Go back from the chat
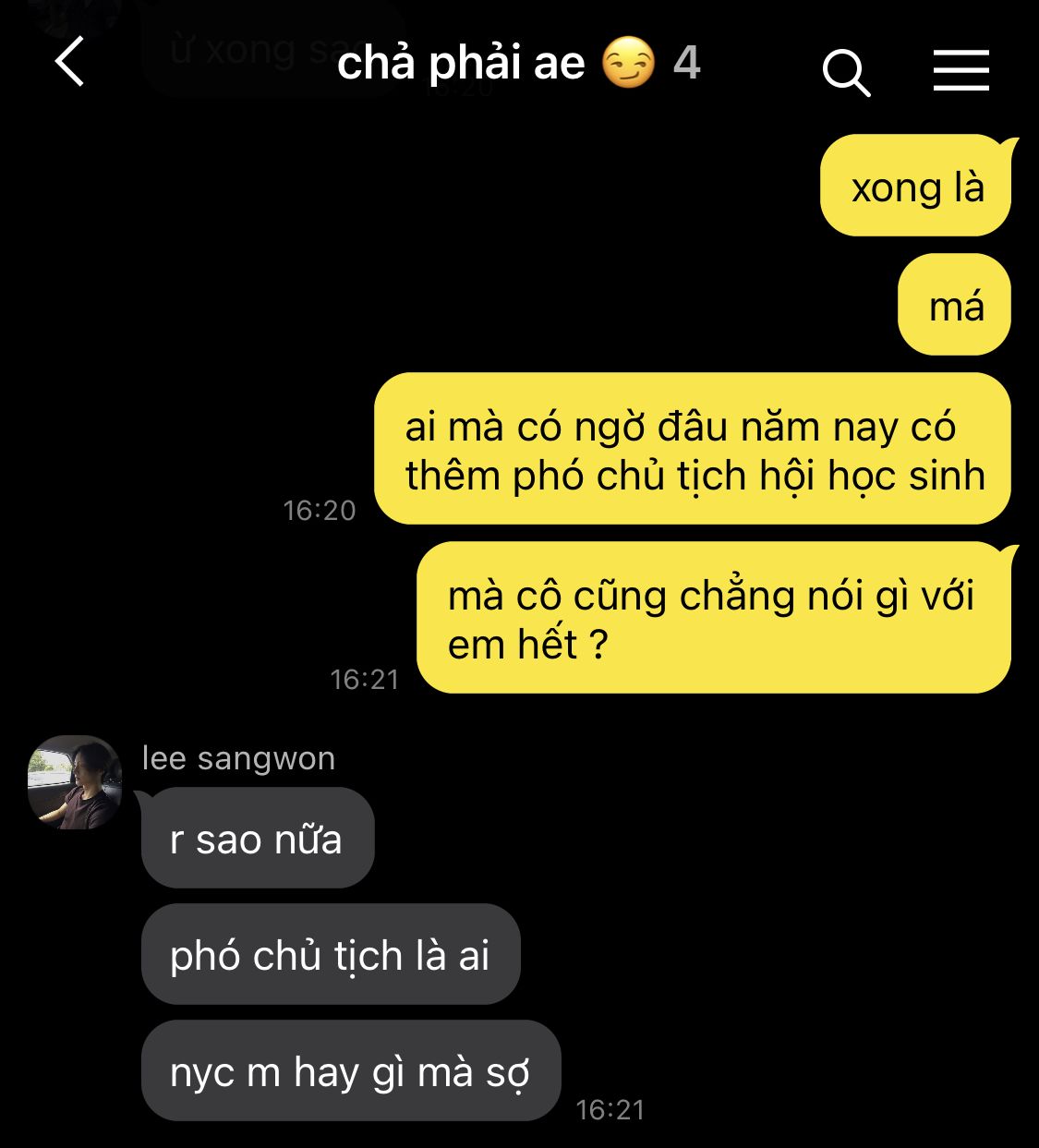This screenshot has width=1039, height=1148. point(70,63)
